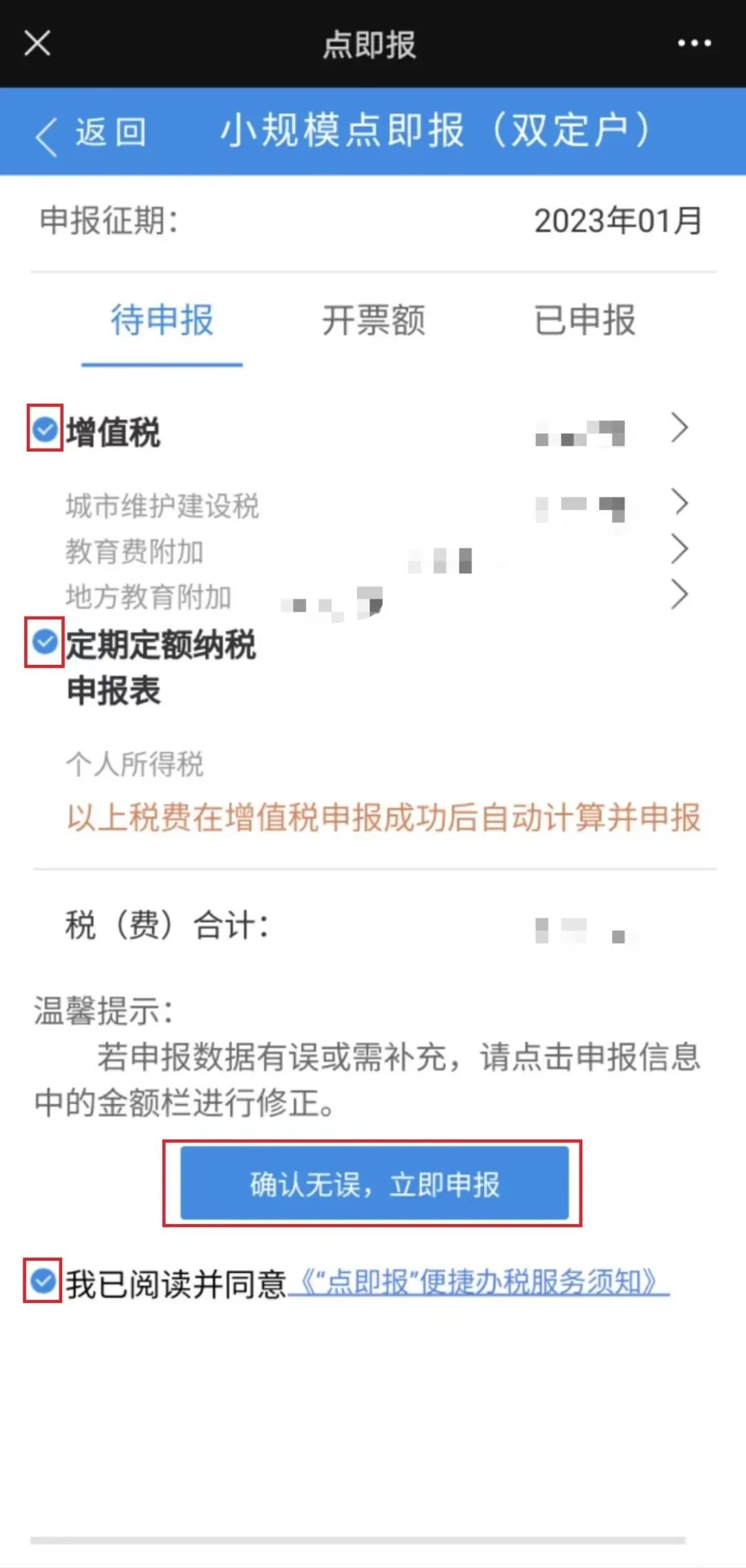The width and height of the screenshot is (746, 1568).
Task: Switch to the 已申报 tab
Action: pos(584,320)
